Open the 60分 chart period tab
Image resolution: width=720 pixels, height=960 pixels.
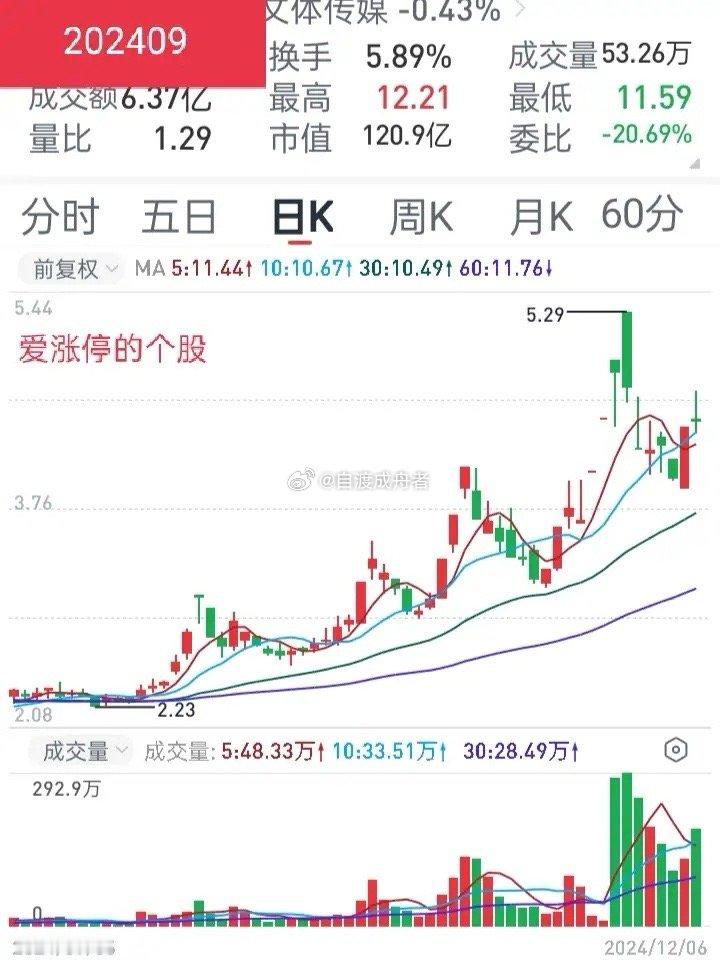pyautogui.click(x=642, y=214)
